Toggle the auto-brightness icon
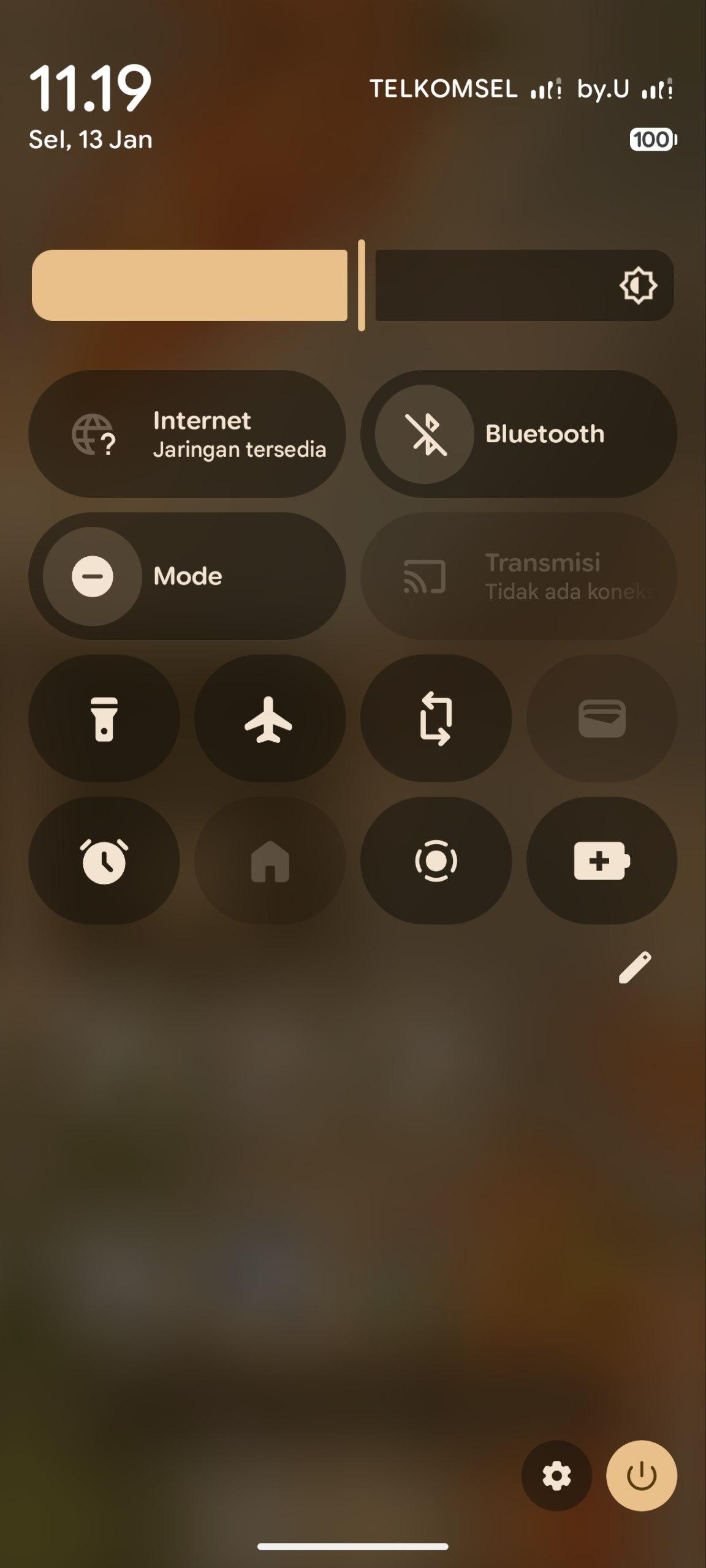Image resolution: width=706 pixels, height=1568 pixels. pyautogui.click(x=638, y=285)
